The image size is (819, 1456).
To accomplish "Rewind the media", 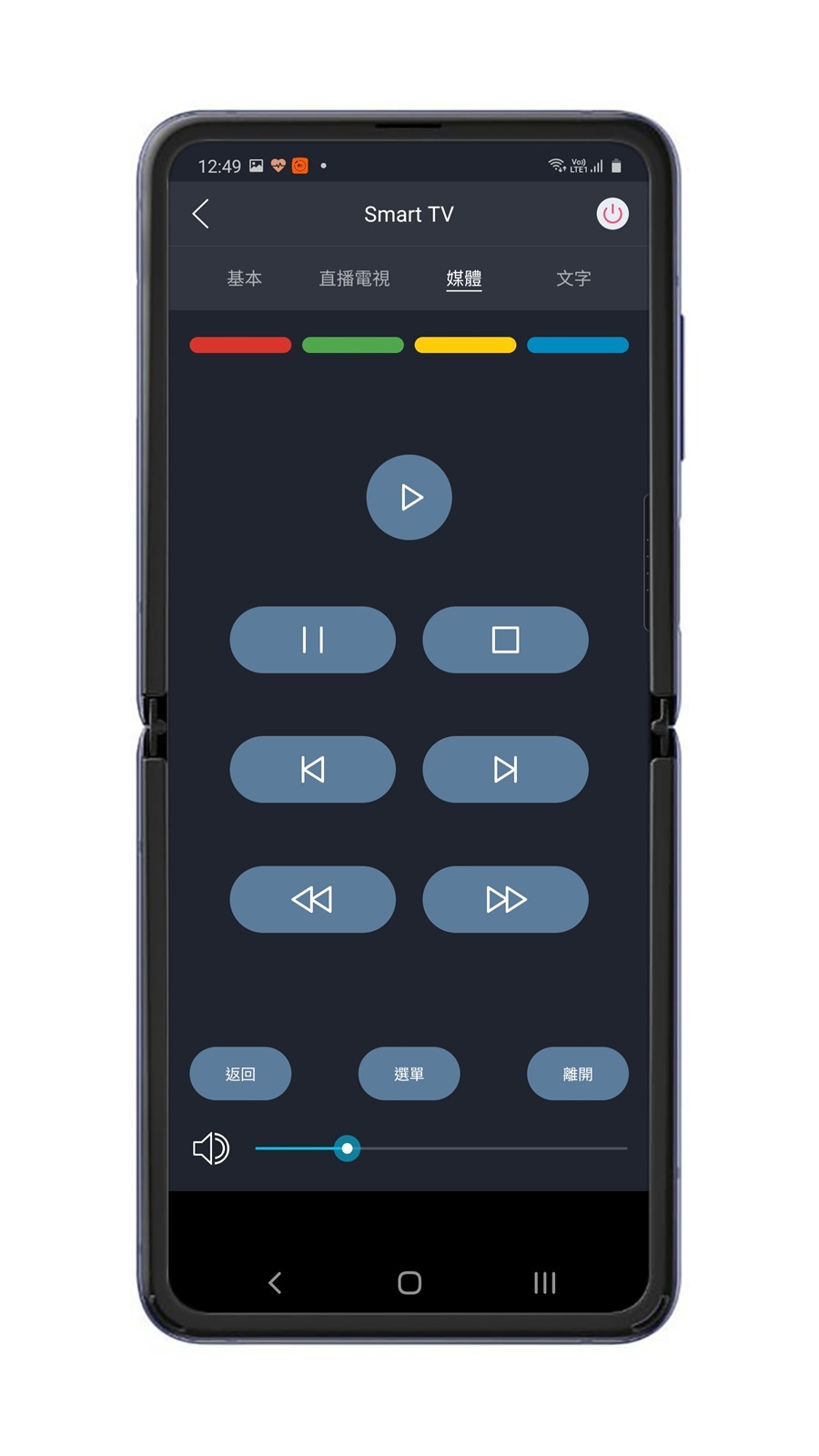I will coord(312,899).
